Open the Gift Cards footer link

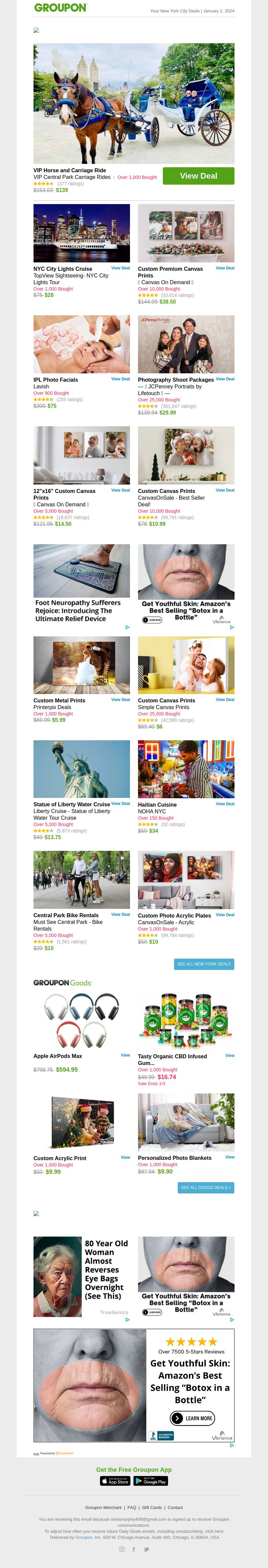(x=152, y=1508)
